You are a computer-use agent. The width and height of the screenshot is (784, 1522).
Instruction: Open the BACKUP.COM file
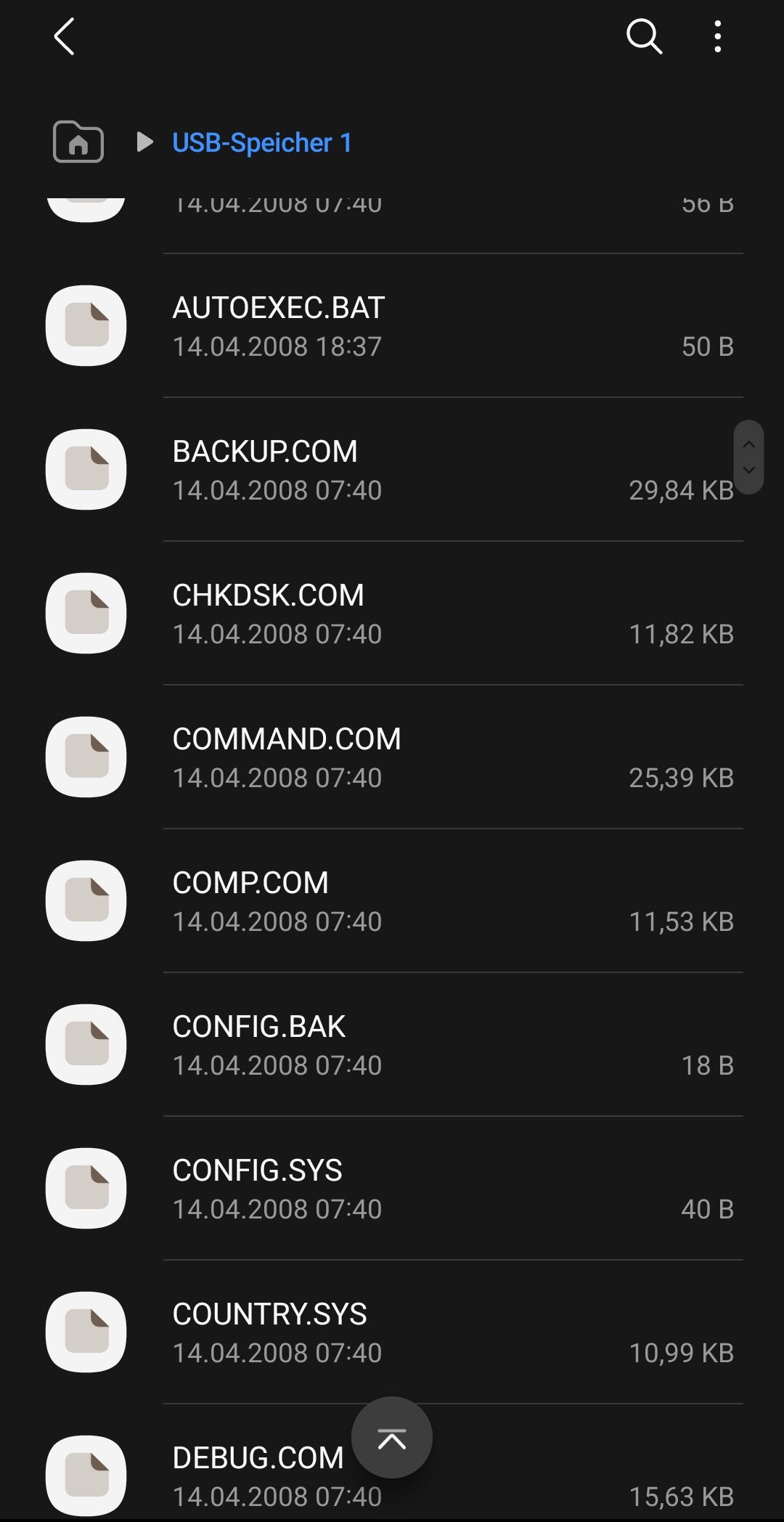click(x=392, y=470)
